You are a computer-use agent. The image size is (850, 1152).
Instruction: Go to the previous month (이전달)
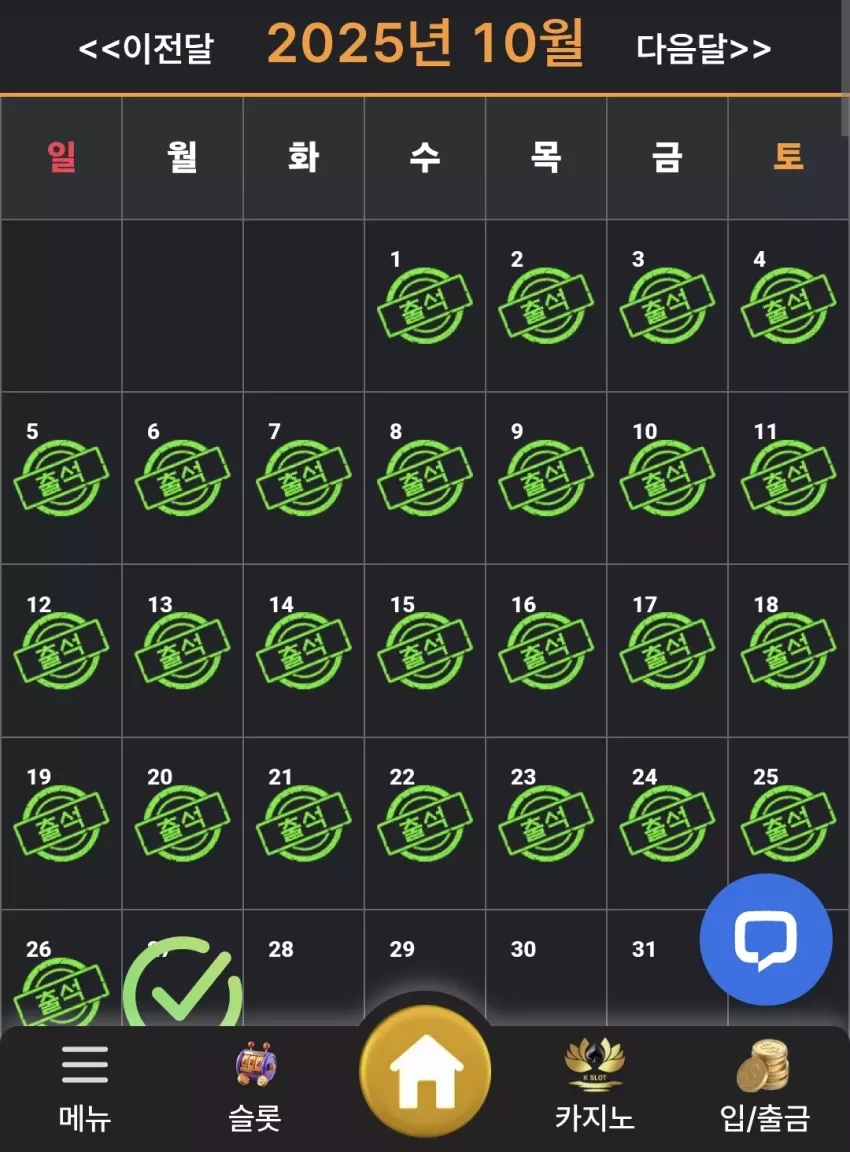[145, 48]
